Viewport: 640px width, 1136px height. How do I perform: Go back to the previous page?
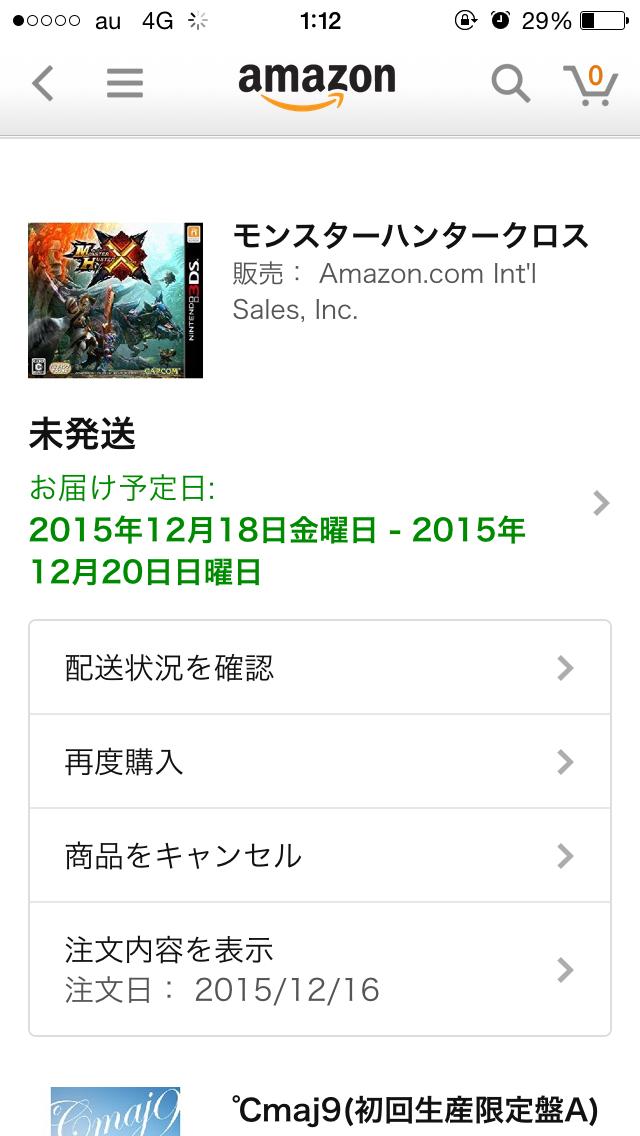[42, 84]
